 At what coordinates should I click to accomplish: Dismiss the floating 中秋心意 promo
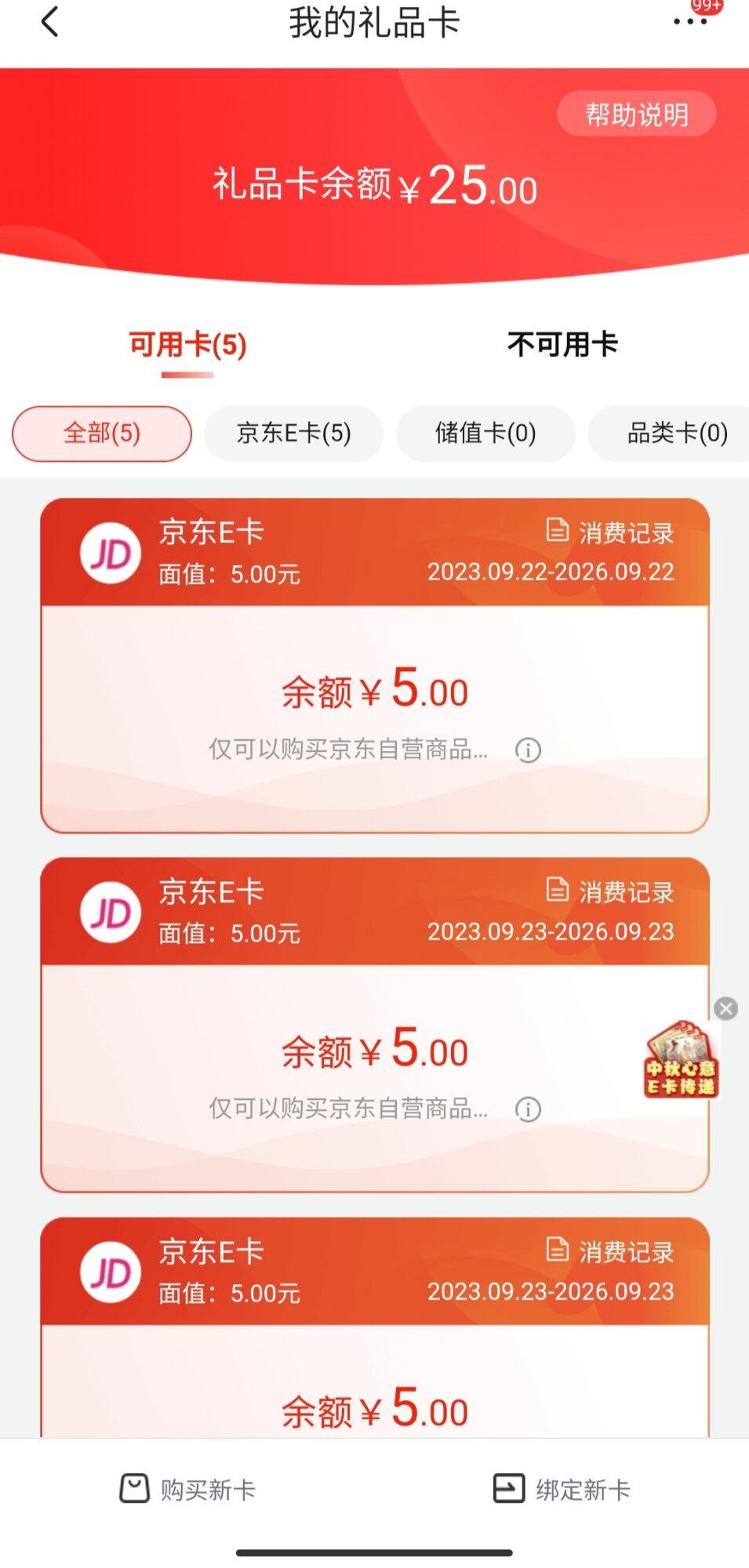tap(725, 1008)
